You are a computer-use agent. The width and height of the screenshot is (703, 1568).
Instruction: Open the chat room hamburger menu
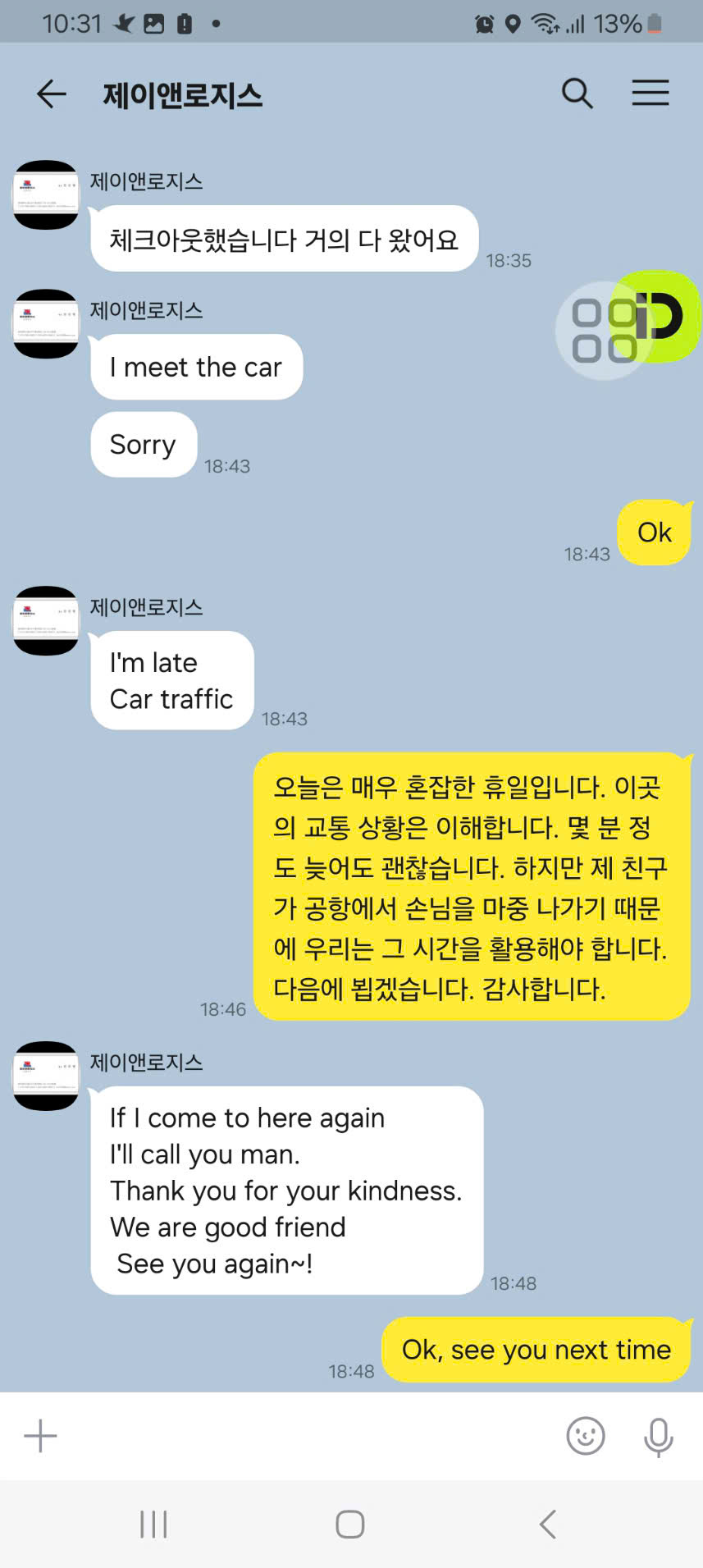pos(650,94)
